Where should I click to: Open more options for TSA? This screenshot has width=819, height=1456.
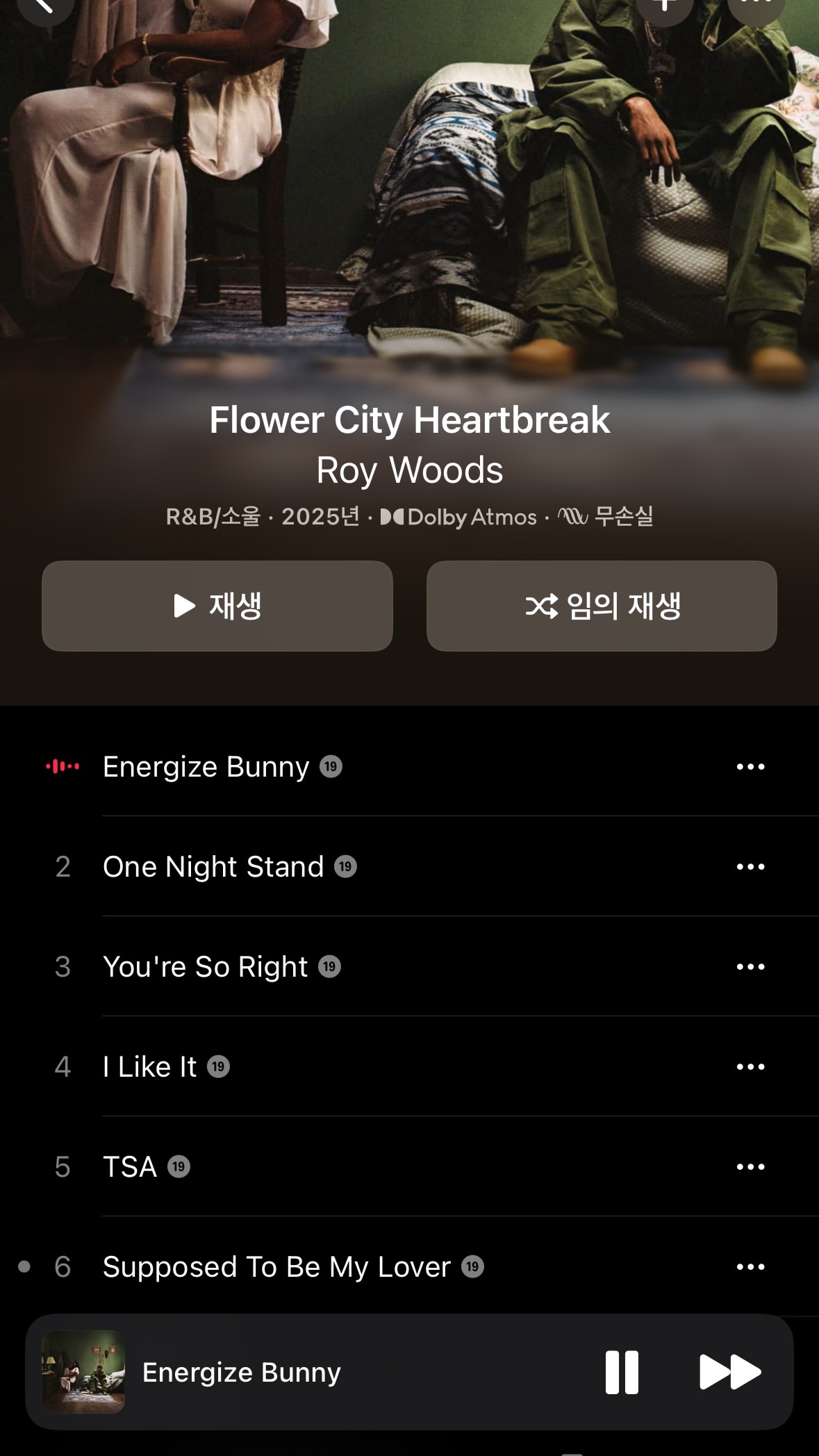coord(750,1167)
